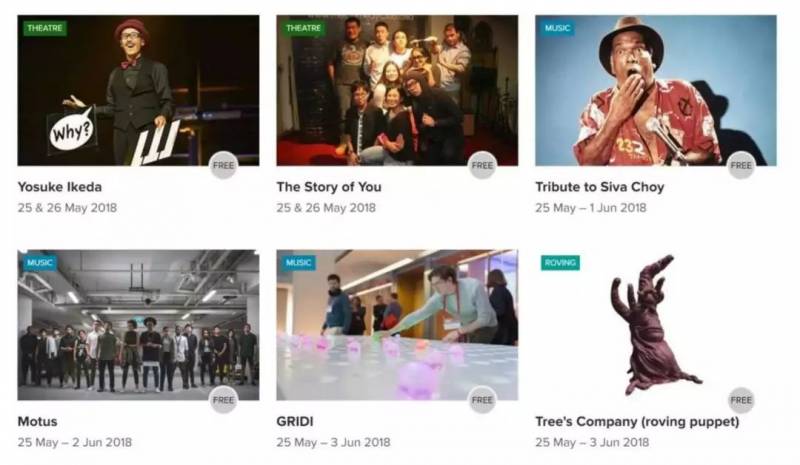Open the GRIDI event card
This screenshot has height=465, width=800.
[397, 325]
